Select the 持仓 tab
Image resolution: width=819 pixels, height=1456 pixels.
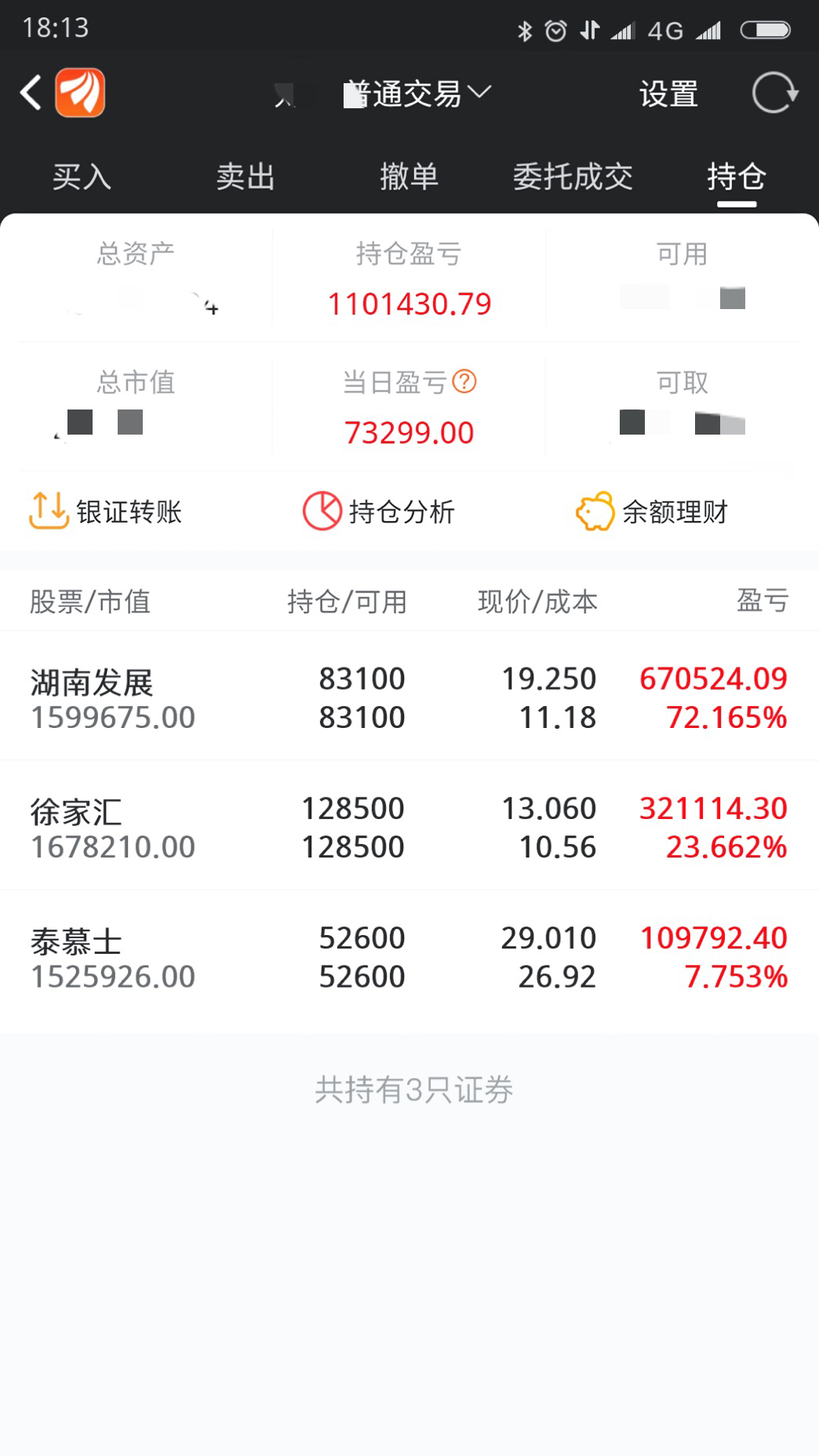tap(737, 177)
